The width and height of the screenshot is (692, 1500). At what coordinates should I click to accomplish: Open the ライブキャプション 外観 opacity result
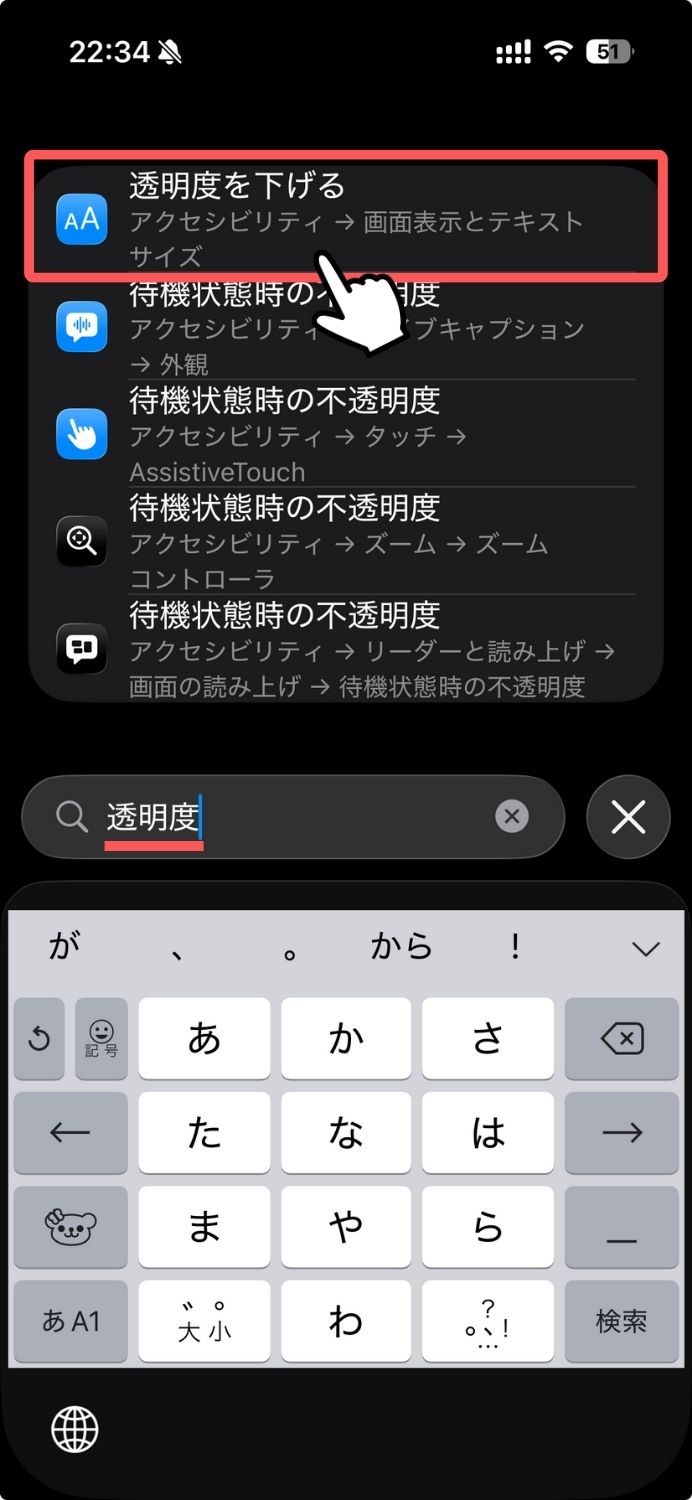(x=345, y=328)
